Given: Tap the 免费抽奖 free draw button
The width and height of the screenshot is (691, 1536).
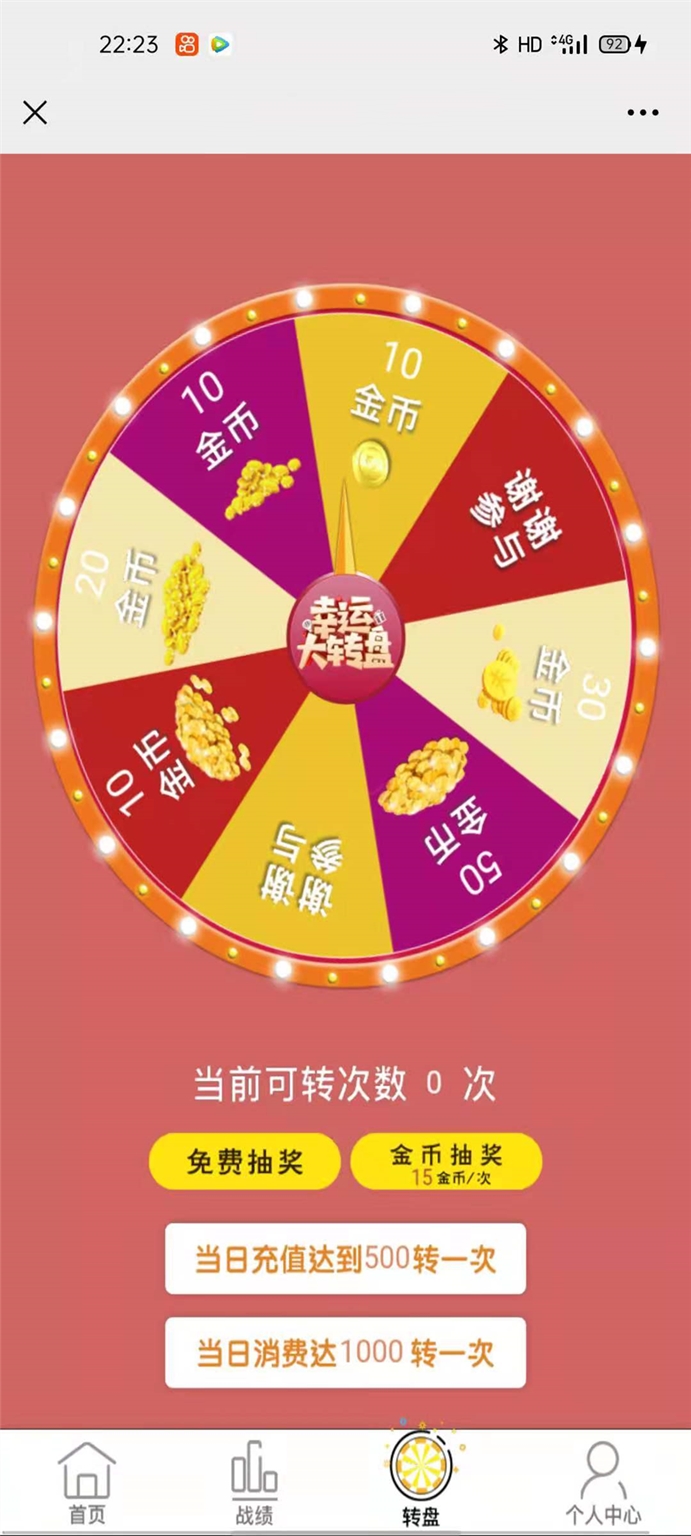Looking at the screenshot, I should 245,1162.
